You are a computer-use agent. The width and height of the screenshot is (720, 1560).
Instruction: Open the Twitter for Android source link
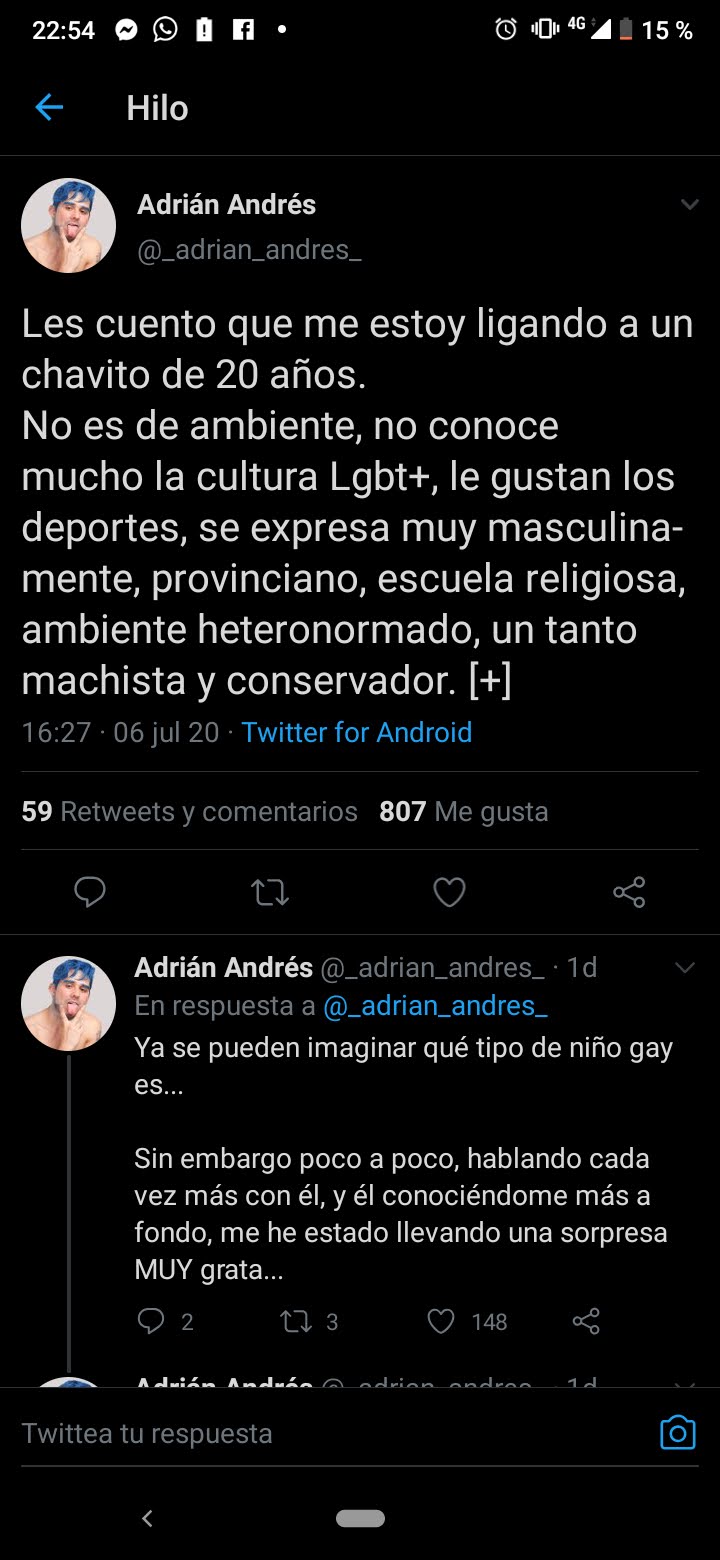(x=356, y=732)
